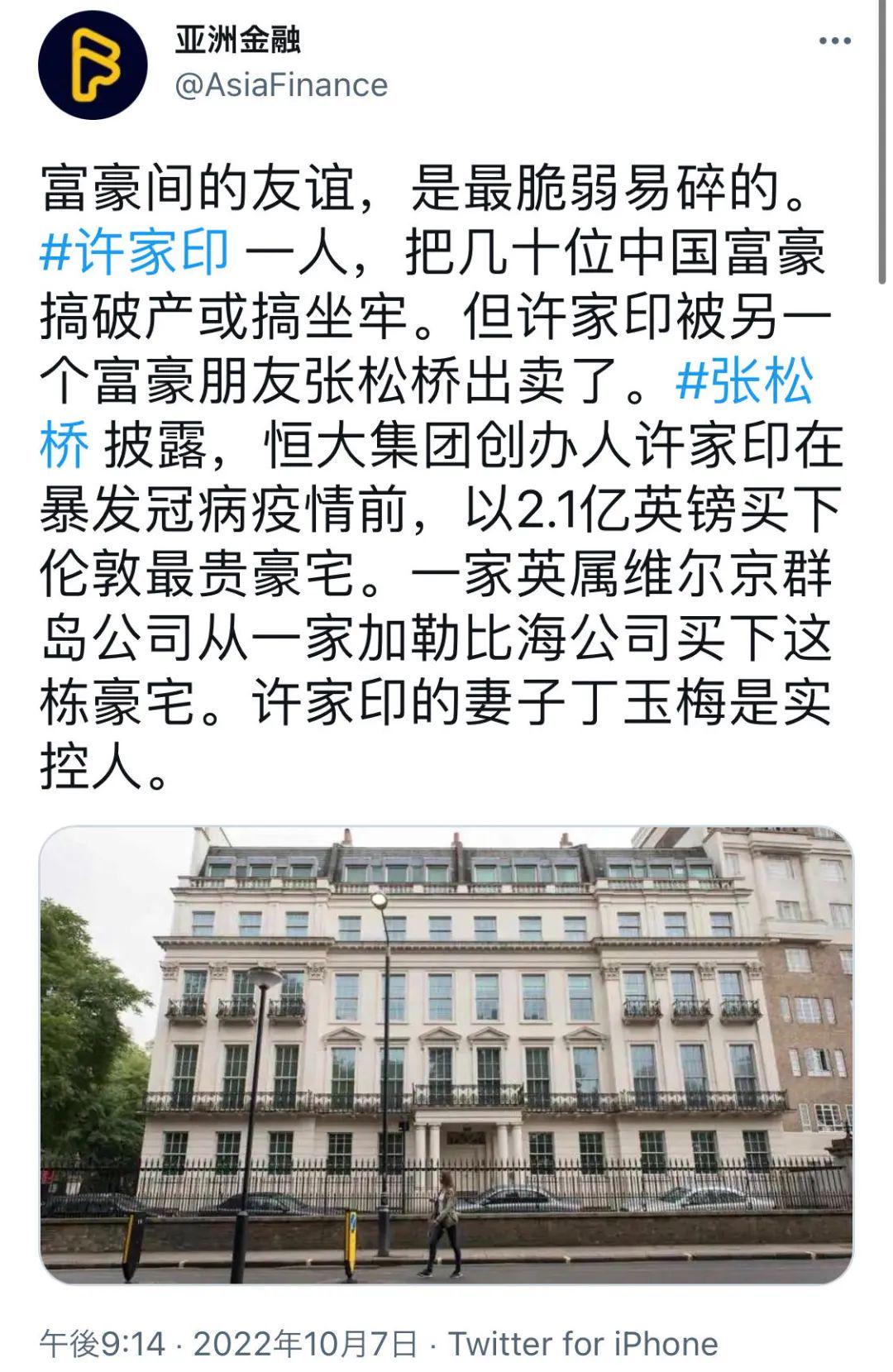The image size is (893, 1372).
Task: Open the 亚洲金融 profile avatar
Action: point(93,65)
